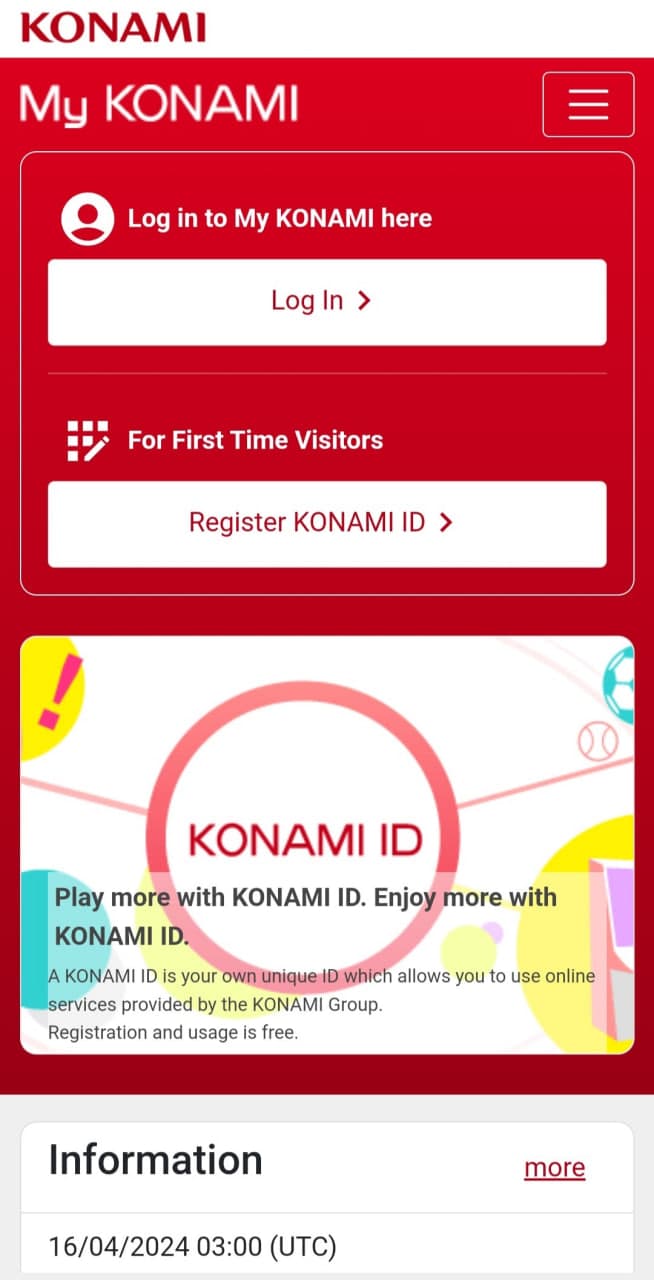Tap Register KONAMI ID button
The image size is (654, 1280).
327,523
